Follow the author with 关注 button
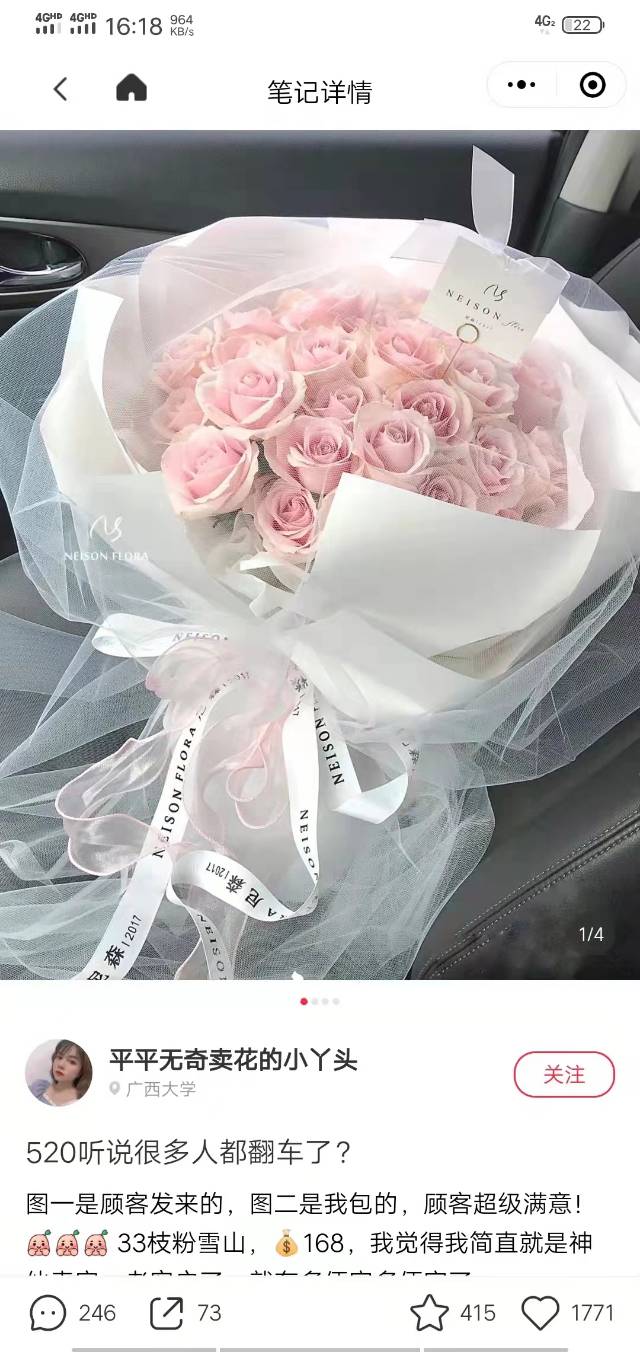The width and height of the screenshot is (640, 1352). pos(564,1075)
